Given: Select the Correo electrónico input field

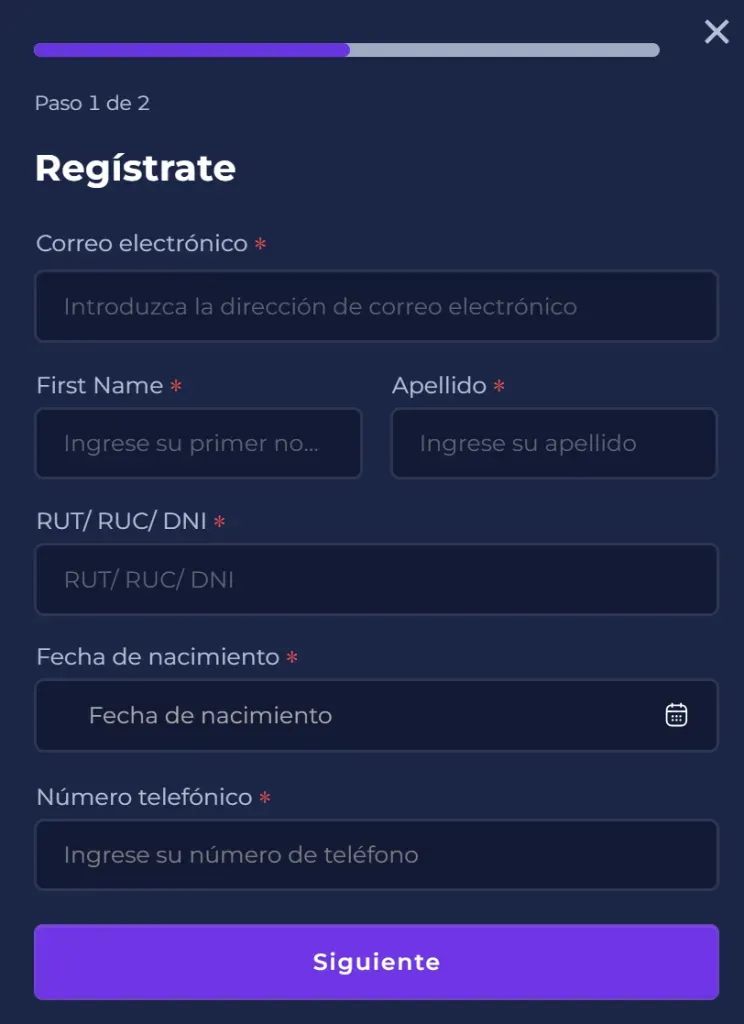Looking at the screenshot, I should coord(376,306).
